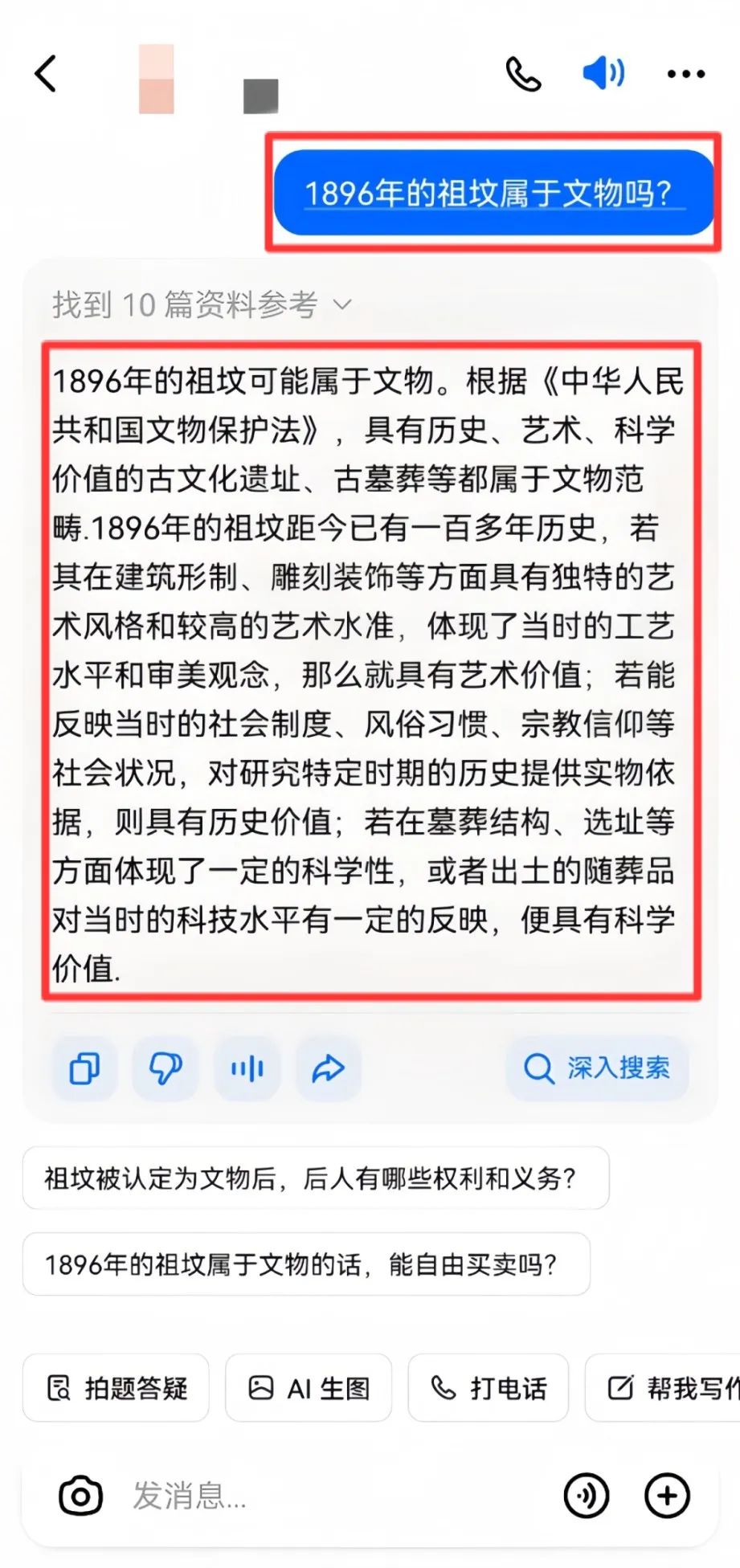The height and width of the screenshot is (1568, 740).
Task: Open the three-dot overflow menu
Action: click(686, 74)
